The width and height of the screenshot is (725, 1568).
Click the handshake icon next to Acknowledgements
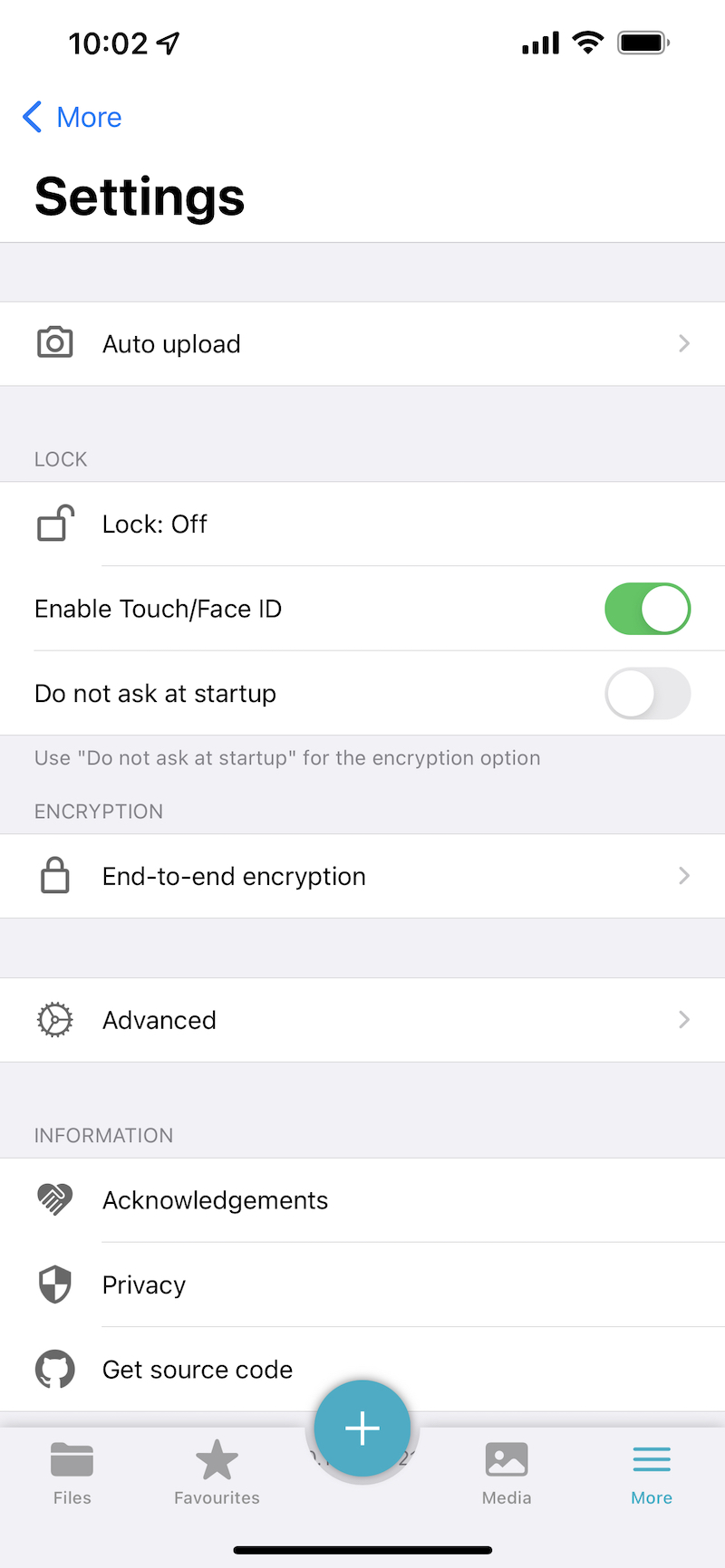click(54, 1199)
